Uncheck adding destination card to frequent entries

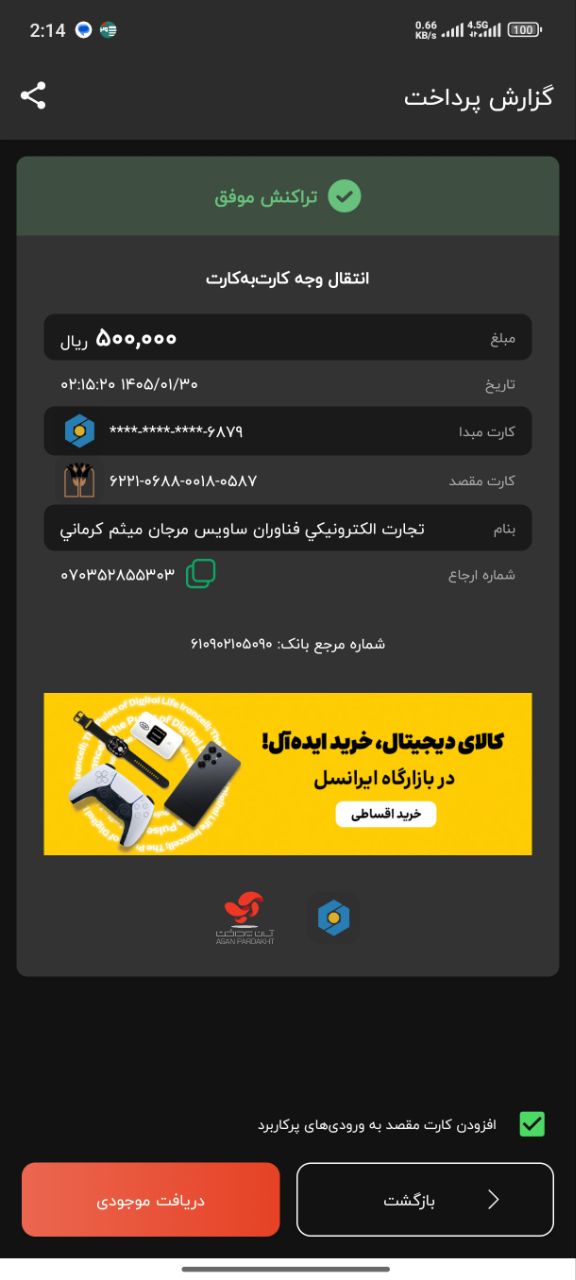tap(532, 1124)
